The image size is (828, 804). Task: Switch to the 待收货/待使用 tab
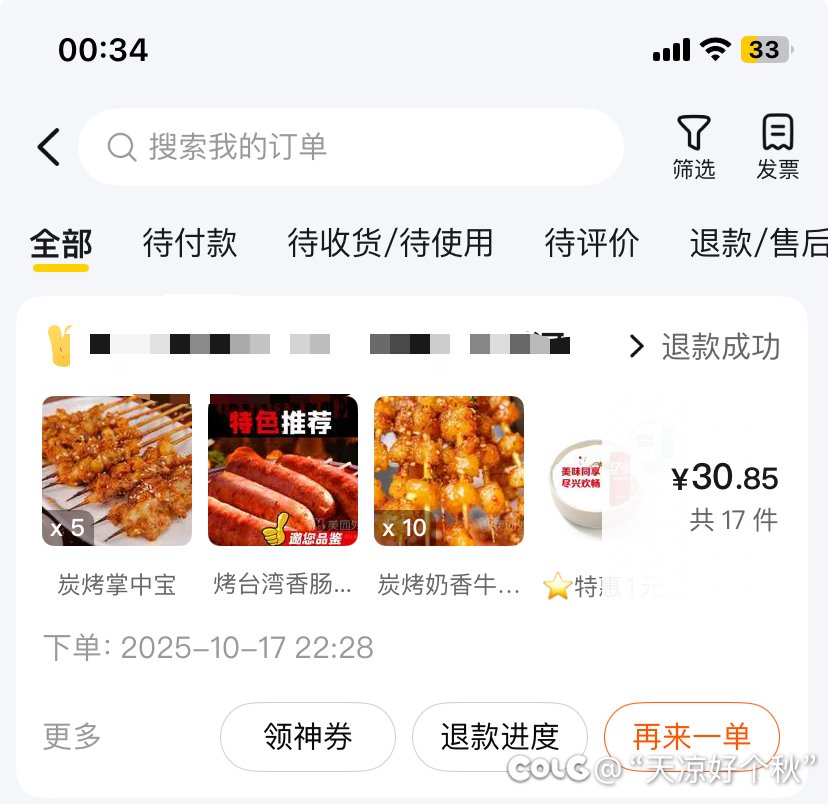click(390, 243)
